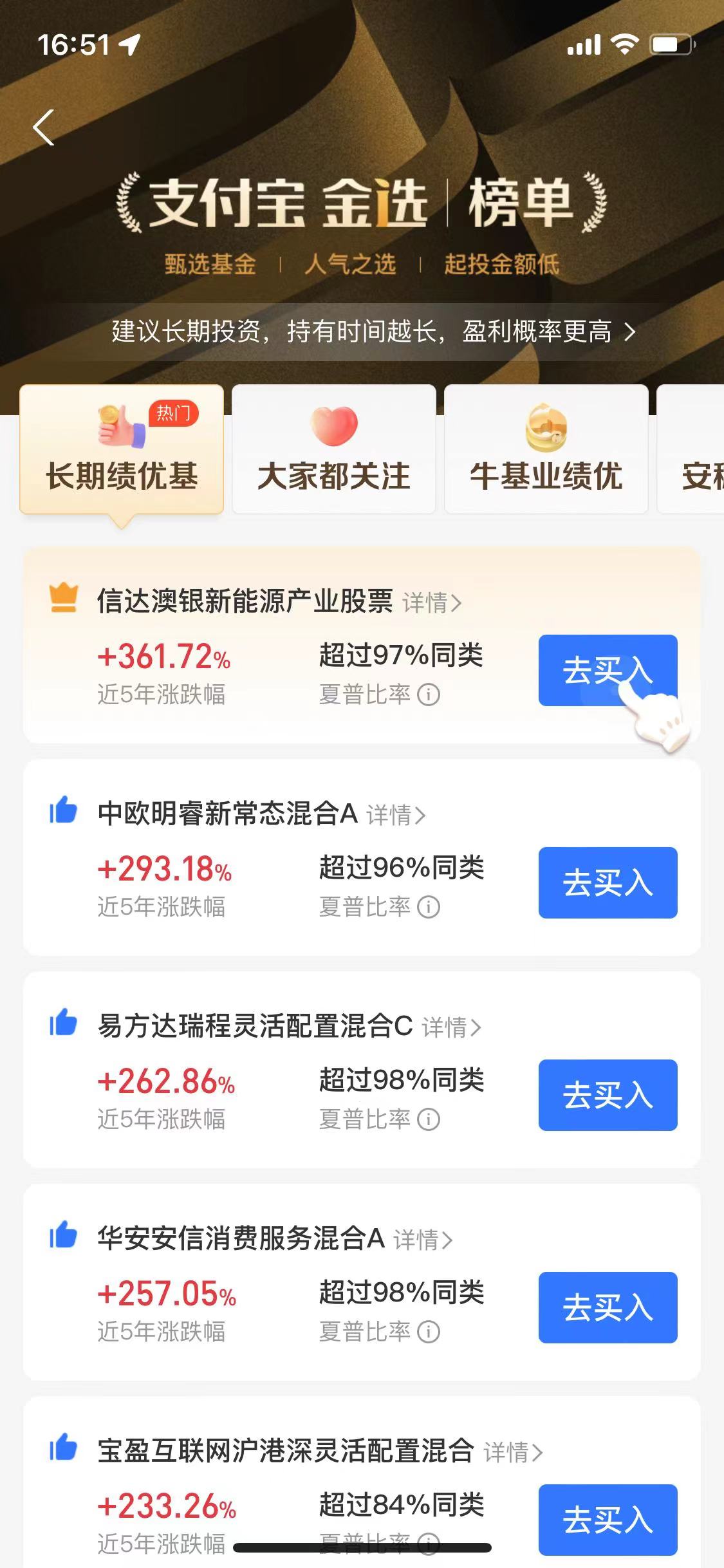Show 夏普比率 info for 易方达瑞程灵活配置混合C
This screenshot has height=1568, width=724.
(429, 1119)
